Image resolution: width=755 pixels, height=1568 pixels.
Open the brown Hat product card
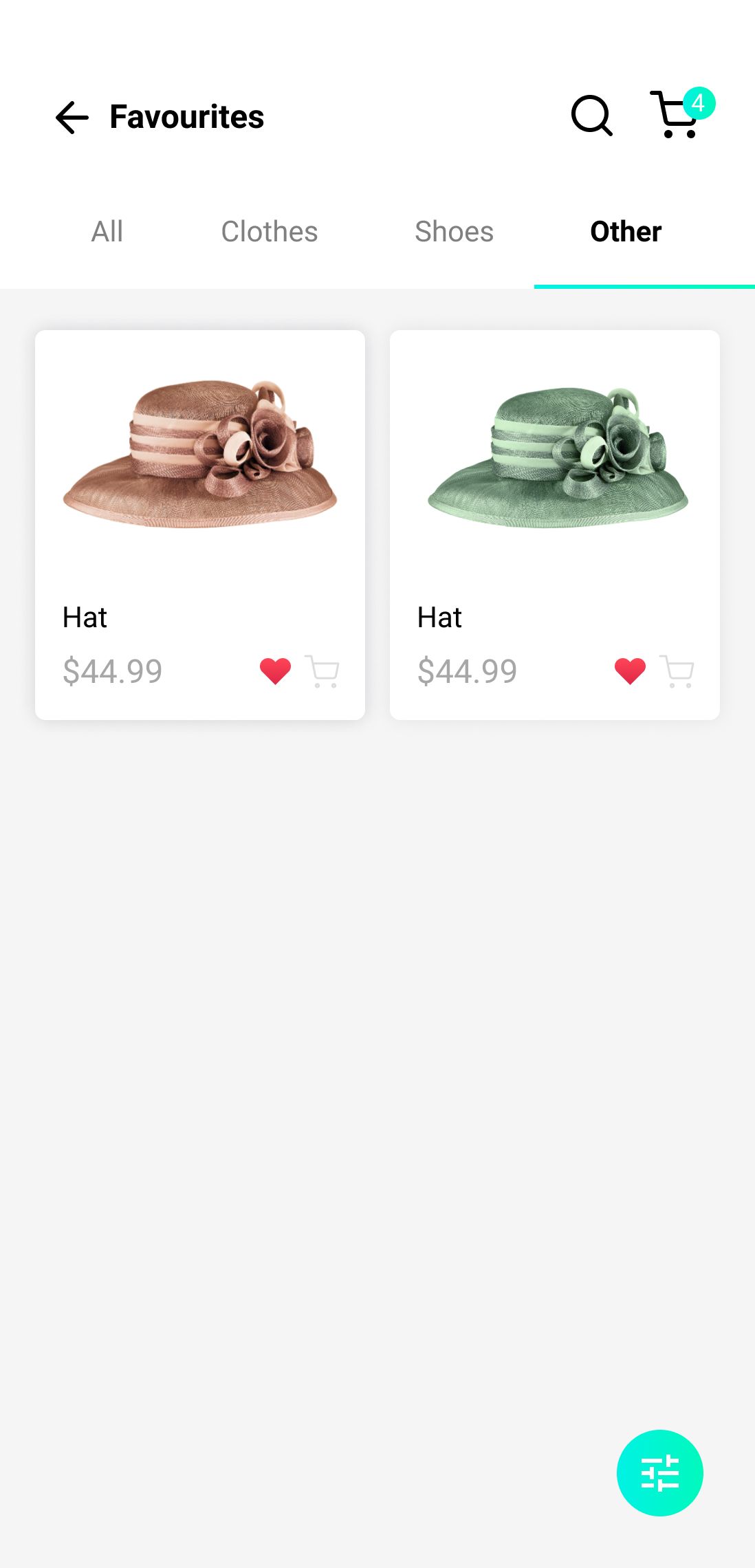pos(200,525)
